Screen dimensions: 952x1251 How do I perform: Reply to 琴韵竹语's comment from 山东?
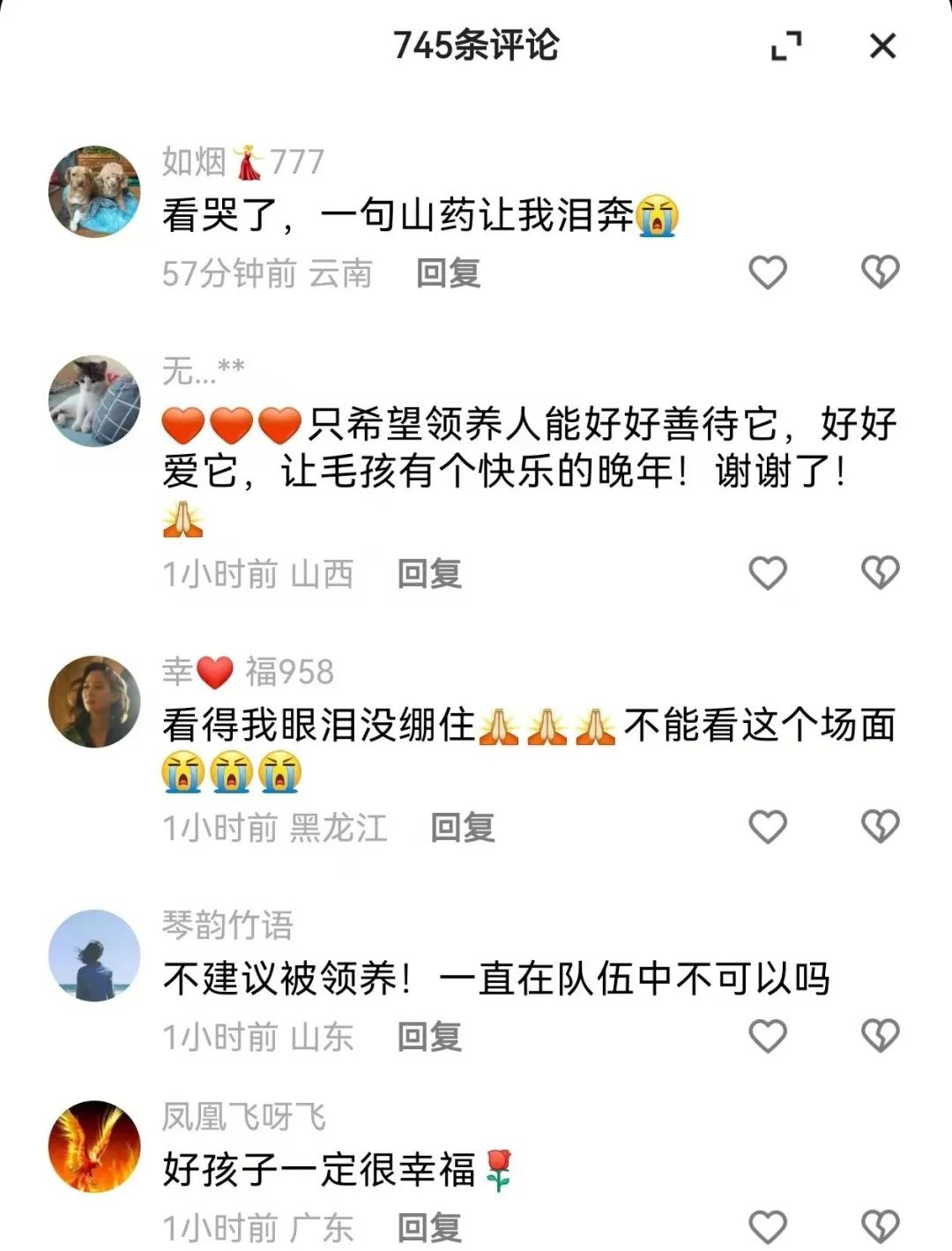point(429,1038)
